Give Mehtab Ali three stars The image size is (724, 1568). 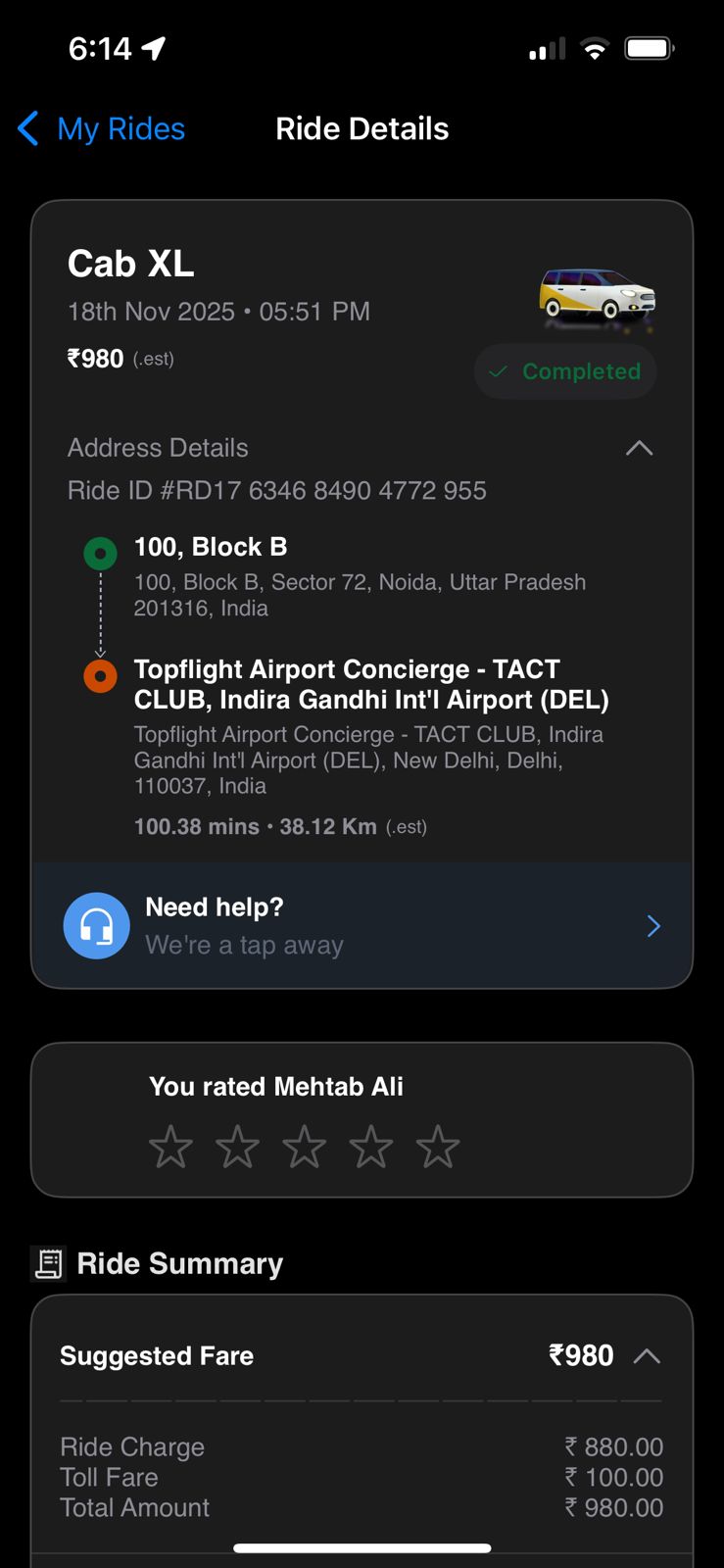304,1147
